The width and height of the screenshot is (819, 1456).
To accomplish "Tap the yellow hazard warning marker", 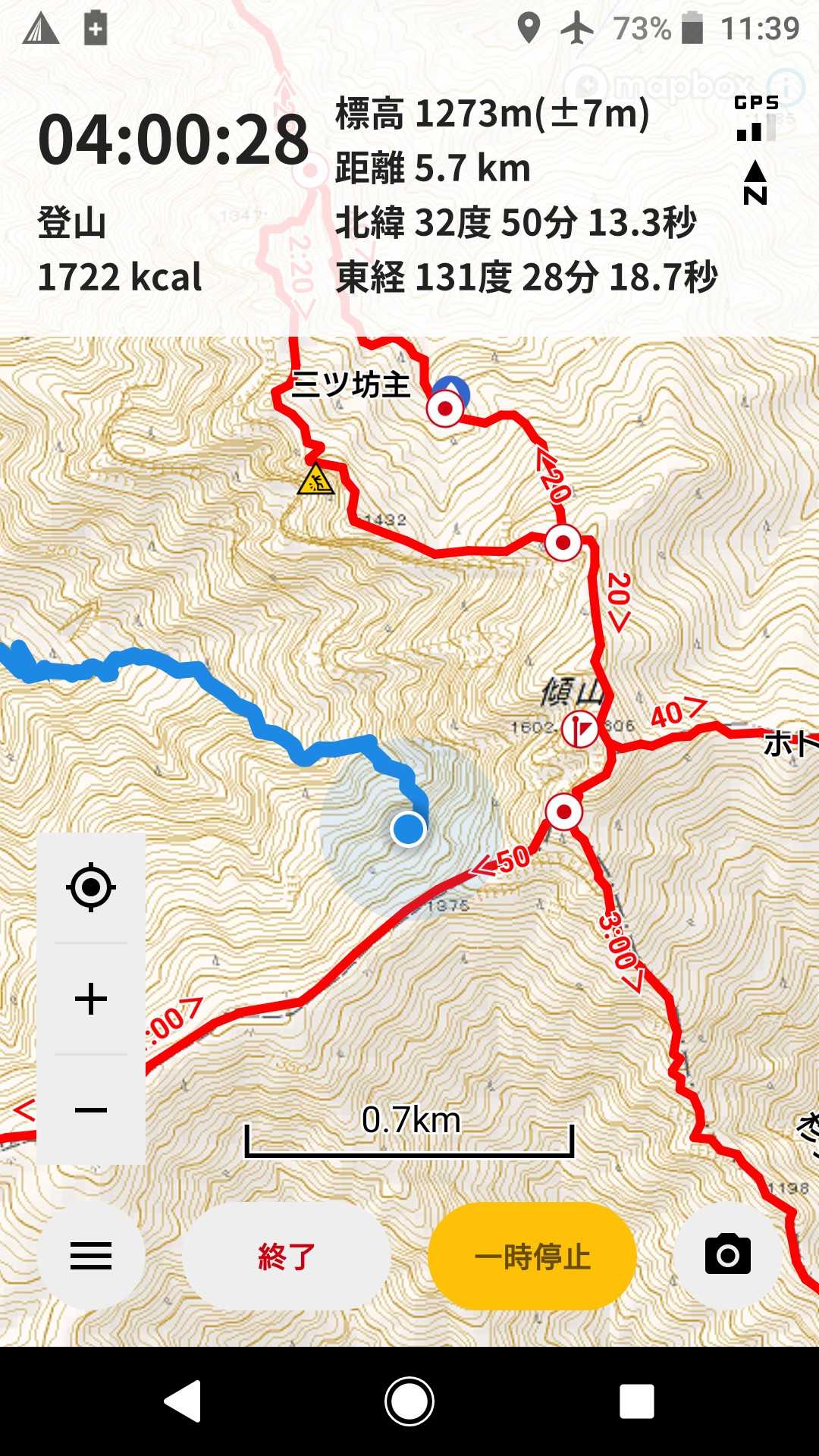I will (315, 481).
